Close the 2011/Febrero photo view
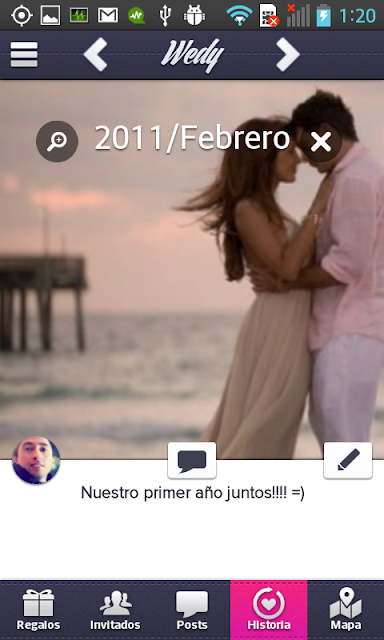384x640 pixels. (321, 142)
